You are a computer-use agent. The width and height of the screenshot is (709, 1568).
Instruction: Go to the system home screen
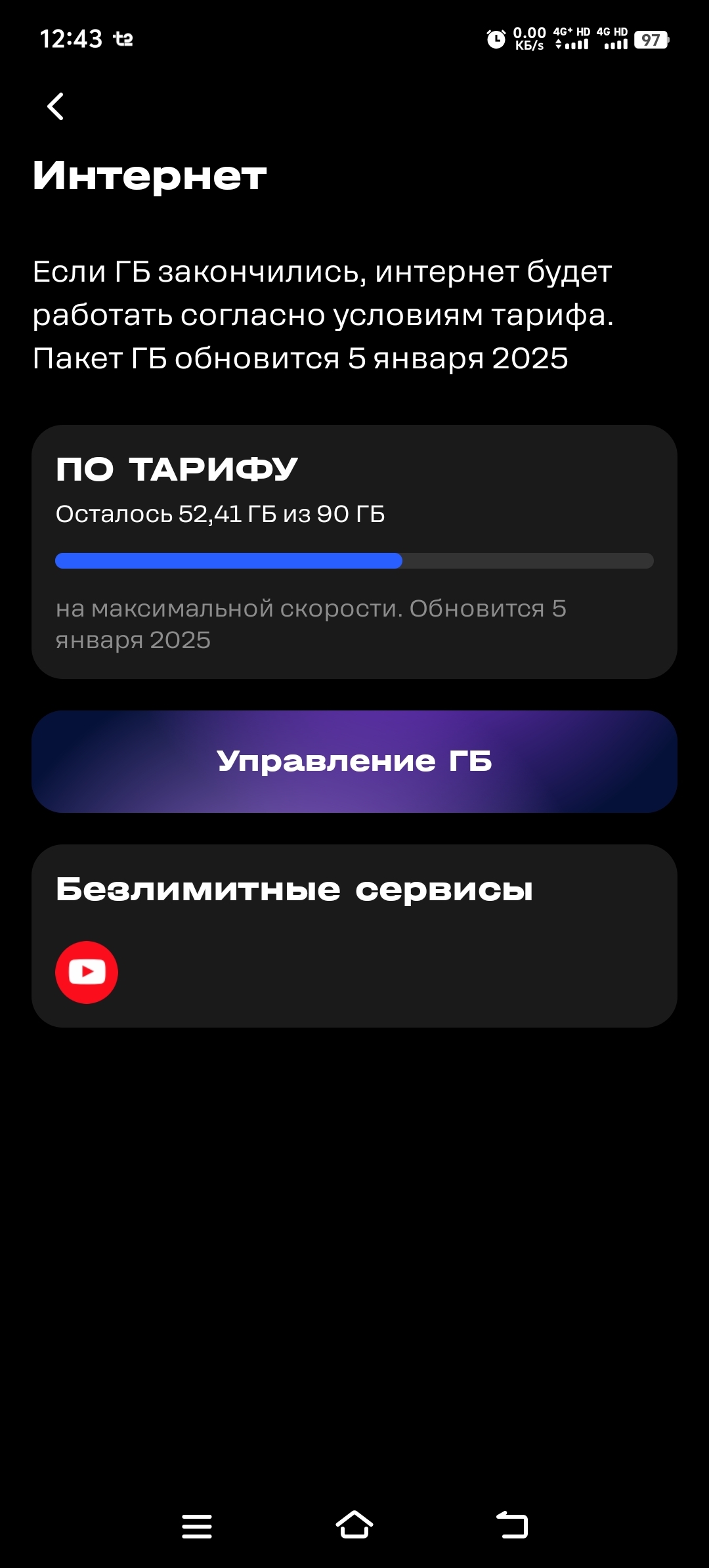tap(354, 1525)
